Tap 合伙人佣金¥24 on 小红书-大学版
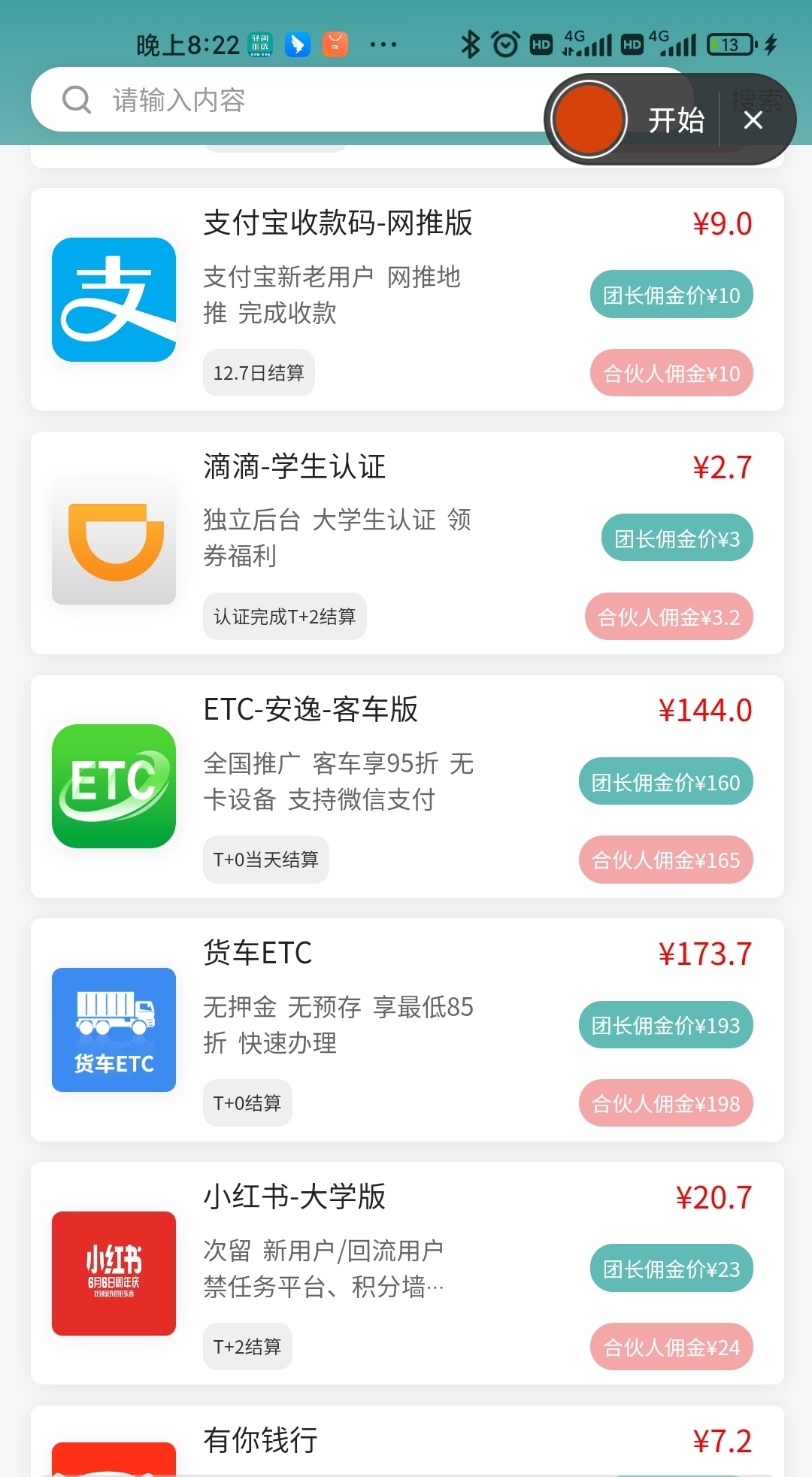The image size is (812, 1477). (671, 1347)
